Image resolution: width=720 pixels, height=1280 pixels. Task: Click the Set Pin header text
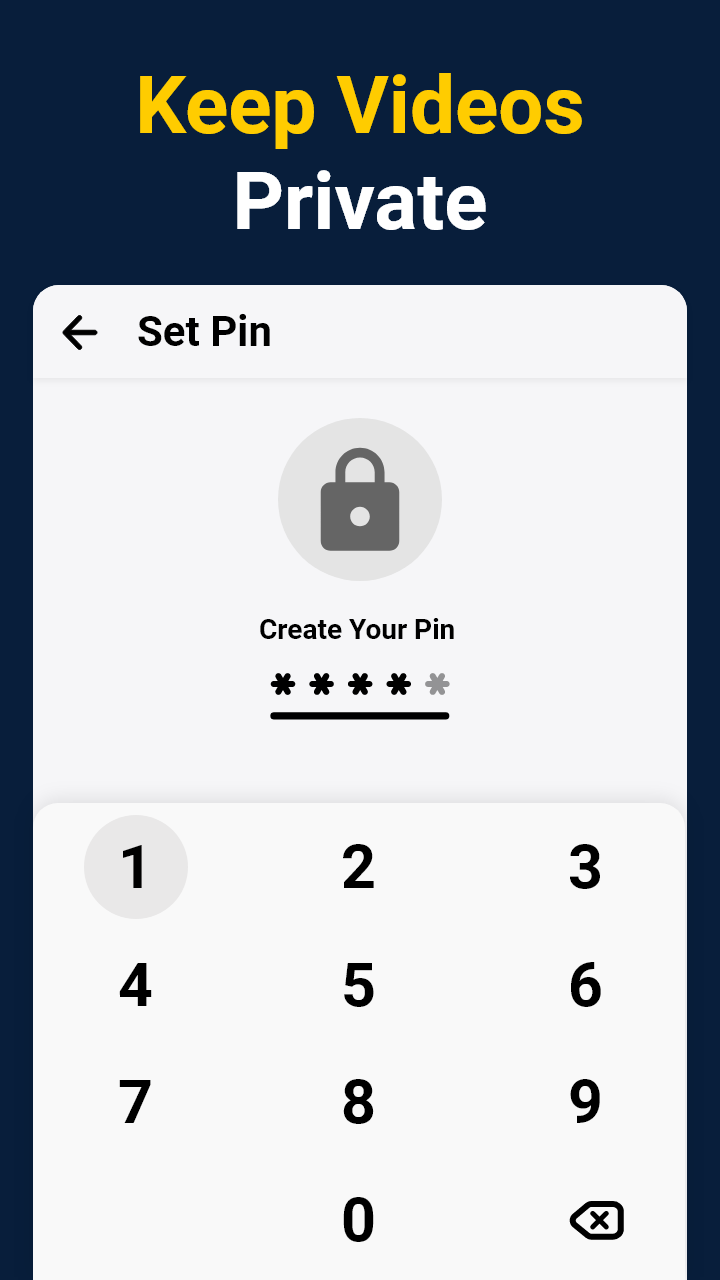204,331
